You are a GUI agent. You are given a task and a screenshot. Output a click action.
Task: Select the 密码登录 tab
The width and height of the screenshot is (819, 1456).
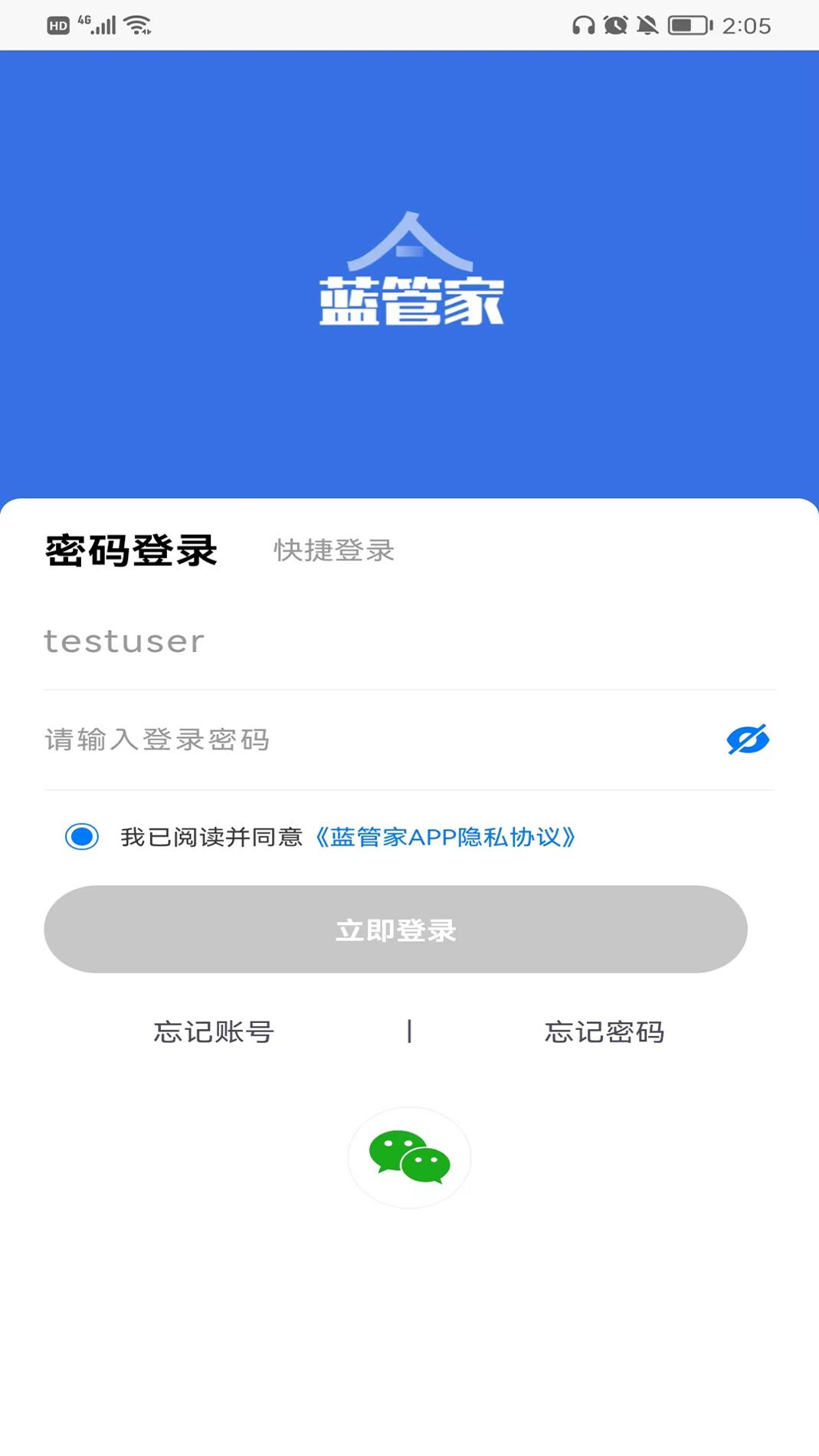tap(132, 549)
